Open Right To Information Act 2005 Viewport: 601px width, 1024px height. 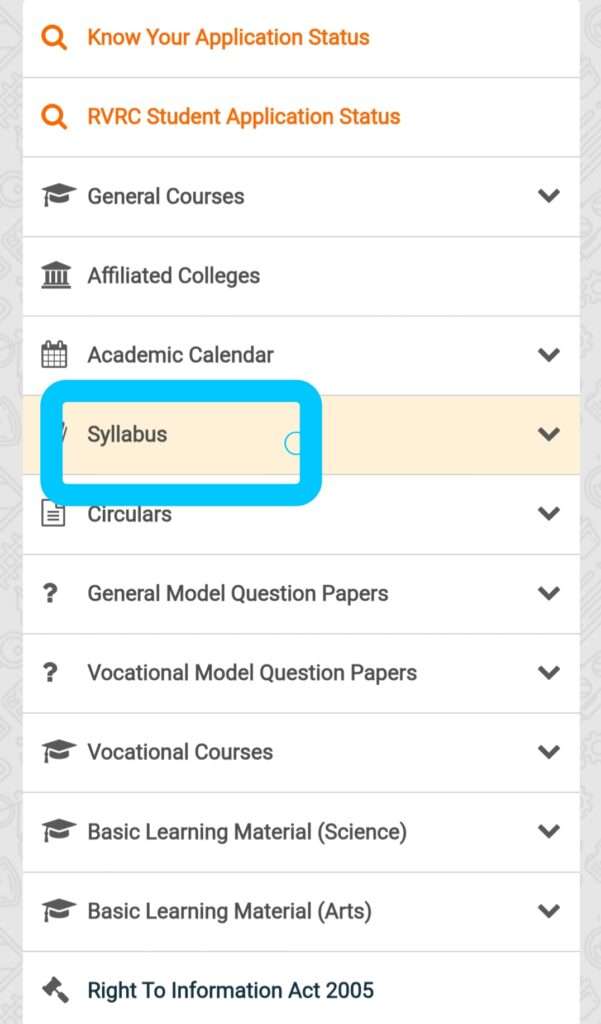coord(301,988)
